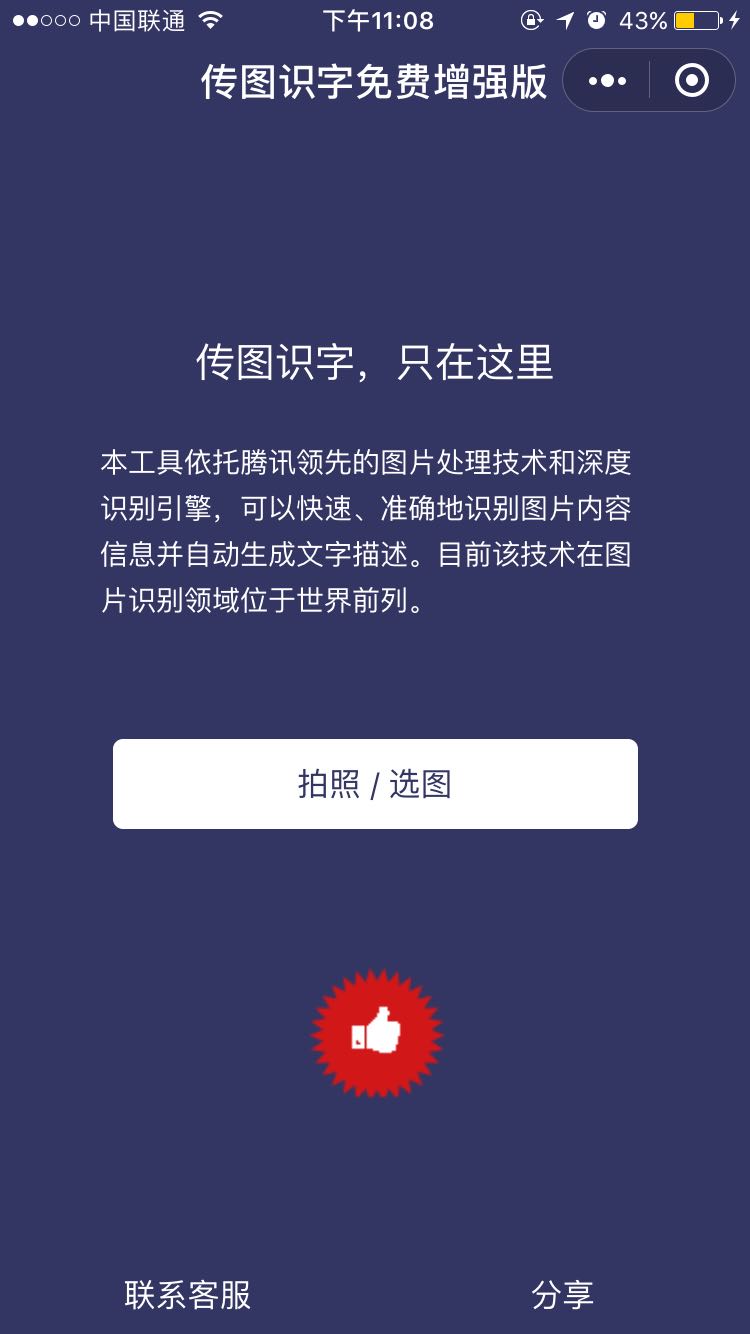The image size is (750, 1334).
Task: Tap 分享 to share the mini program
Action: tap(562, 1295)
